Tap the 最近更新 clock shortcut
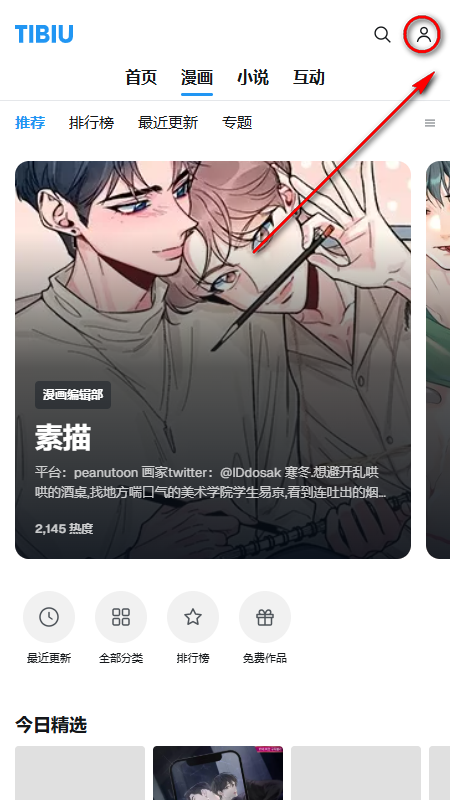Viewport: 450px width, 800px height. (49, 628)
